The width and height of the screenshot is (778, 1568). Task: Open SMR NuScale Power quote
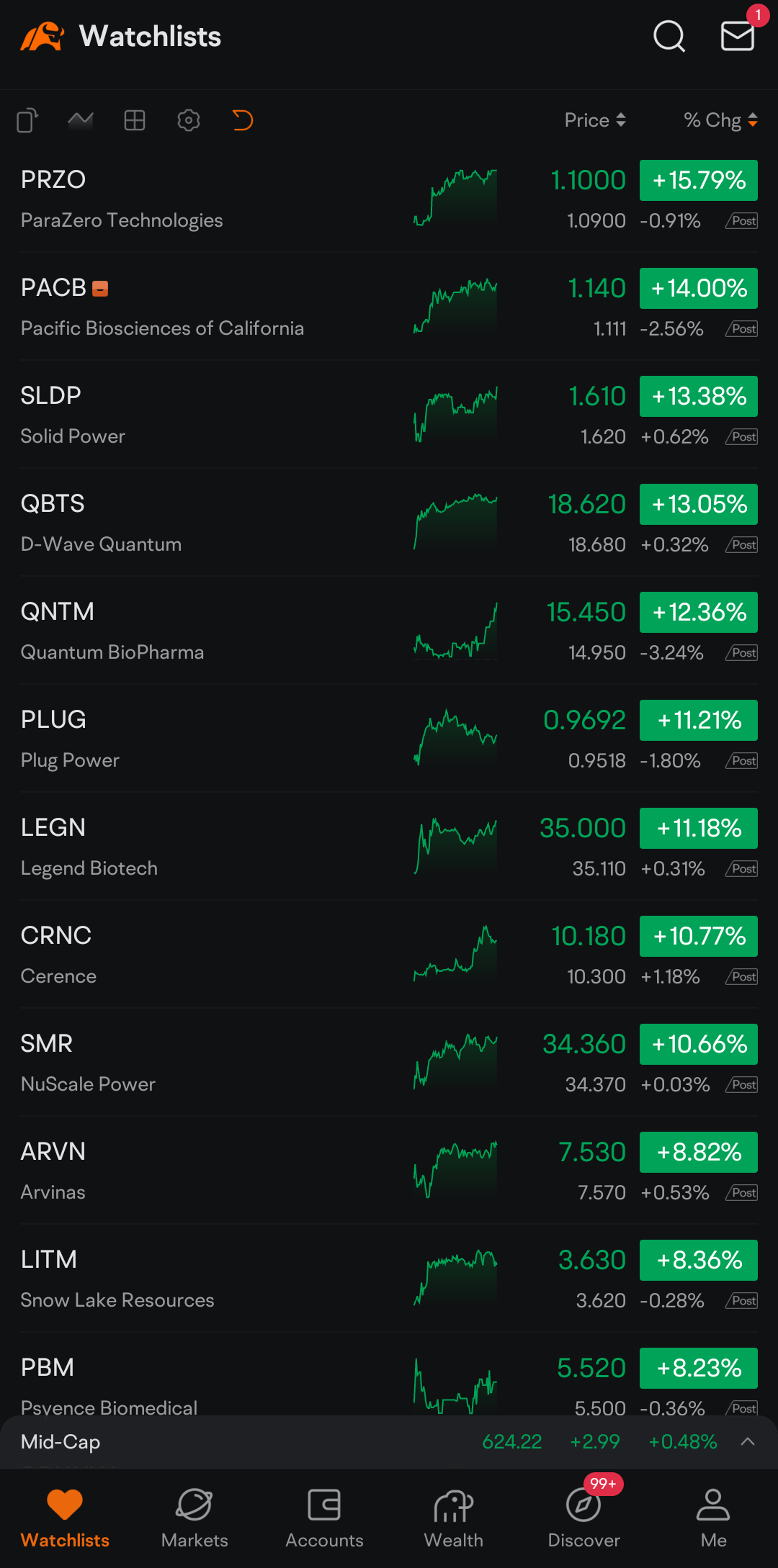pyautogui.click(x=389, y=1063)
